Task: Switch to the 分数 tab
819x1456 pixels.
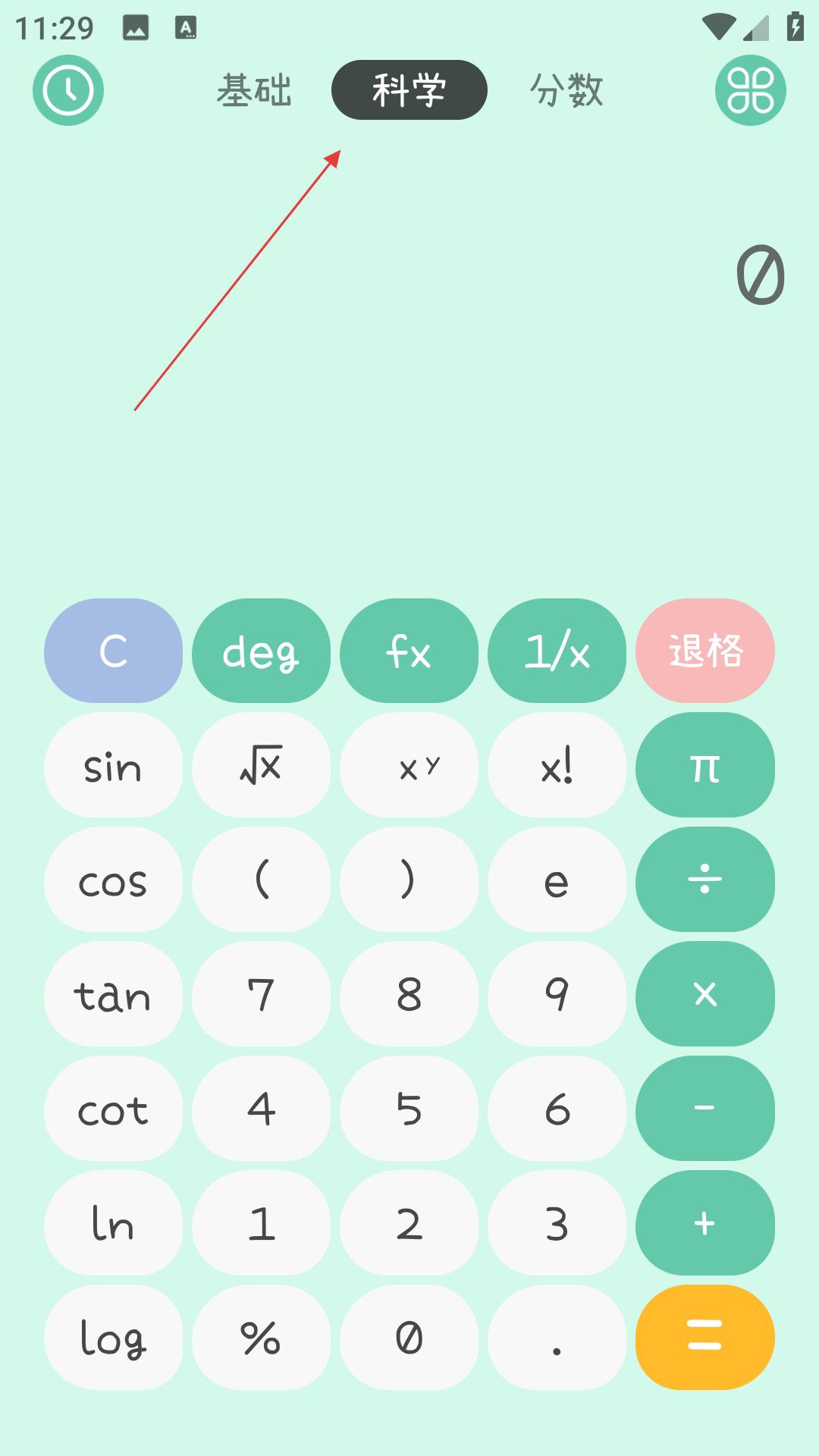Action: 566,90
